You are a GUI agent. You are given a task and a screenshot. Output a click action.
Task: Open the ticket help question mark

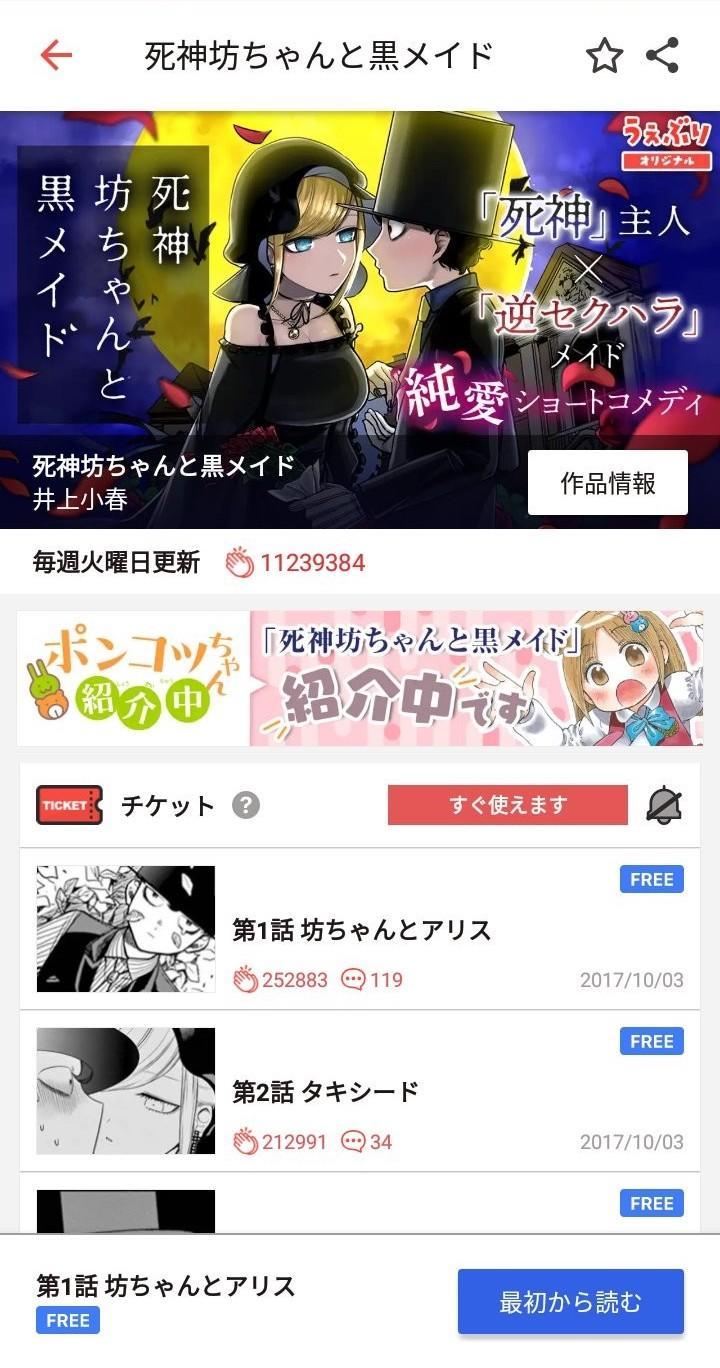pos(246,805)
